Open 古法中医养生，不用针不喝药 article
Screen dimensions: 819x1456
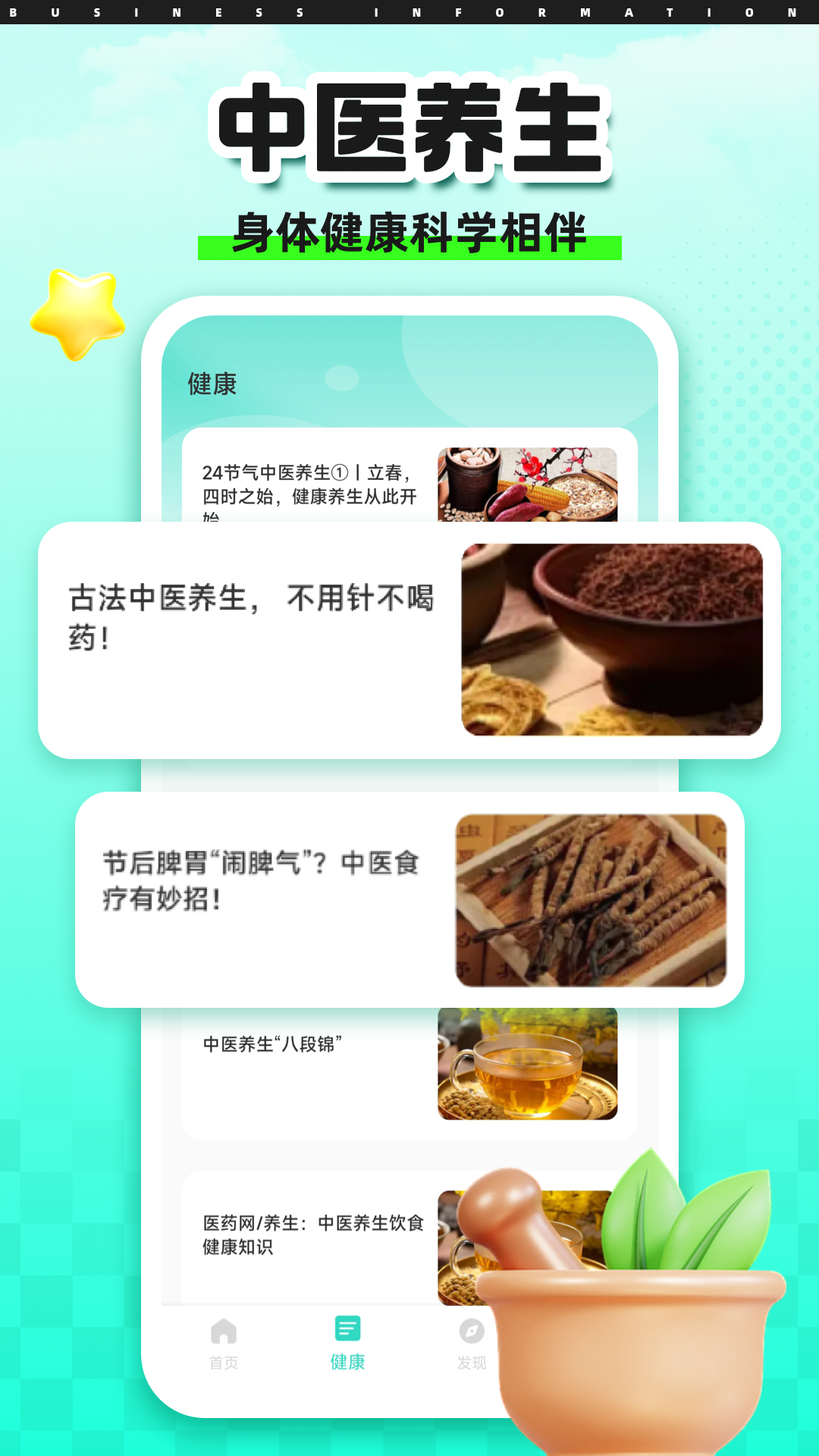[250, 618]
